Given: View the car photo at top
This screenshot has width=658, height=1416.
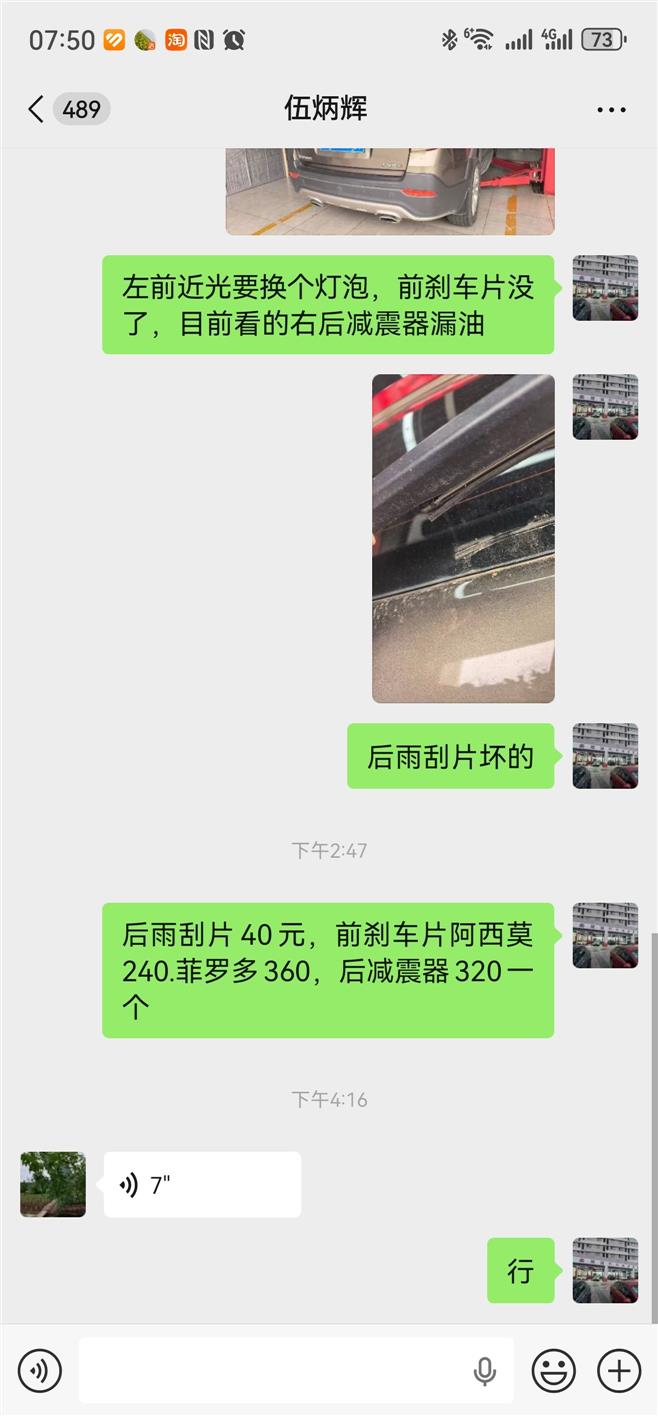Looking at the screenshot, I should tap(389, 190).
